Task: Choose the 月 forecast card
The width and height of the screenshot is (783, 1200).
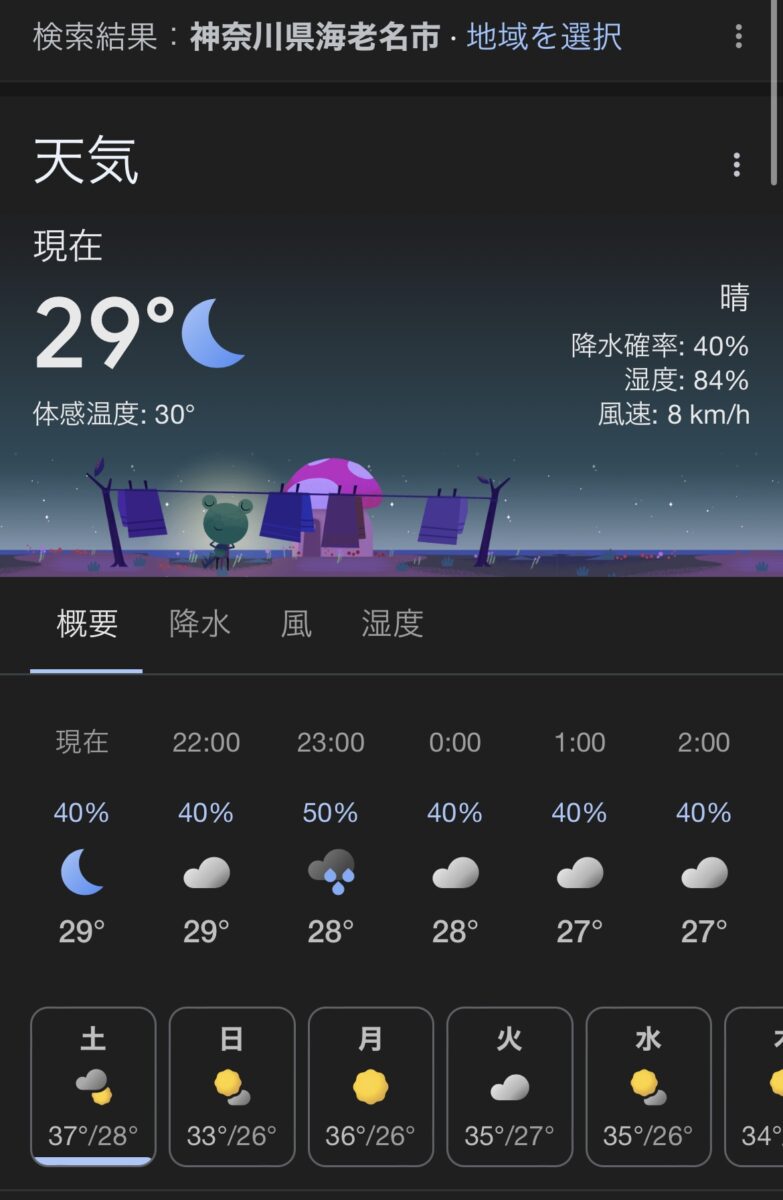Action: point(371,1086)
